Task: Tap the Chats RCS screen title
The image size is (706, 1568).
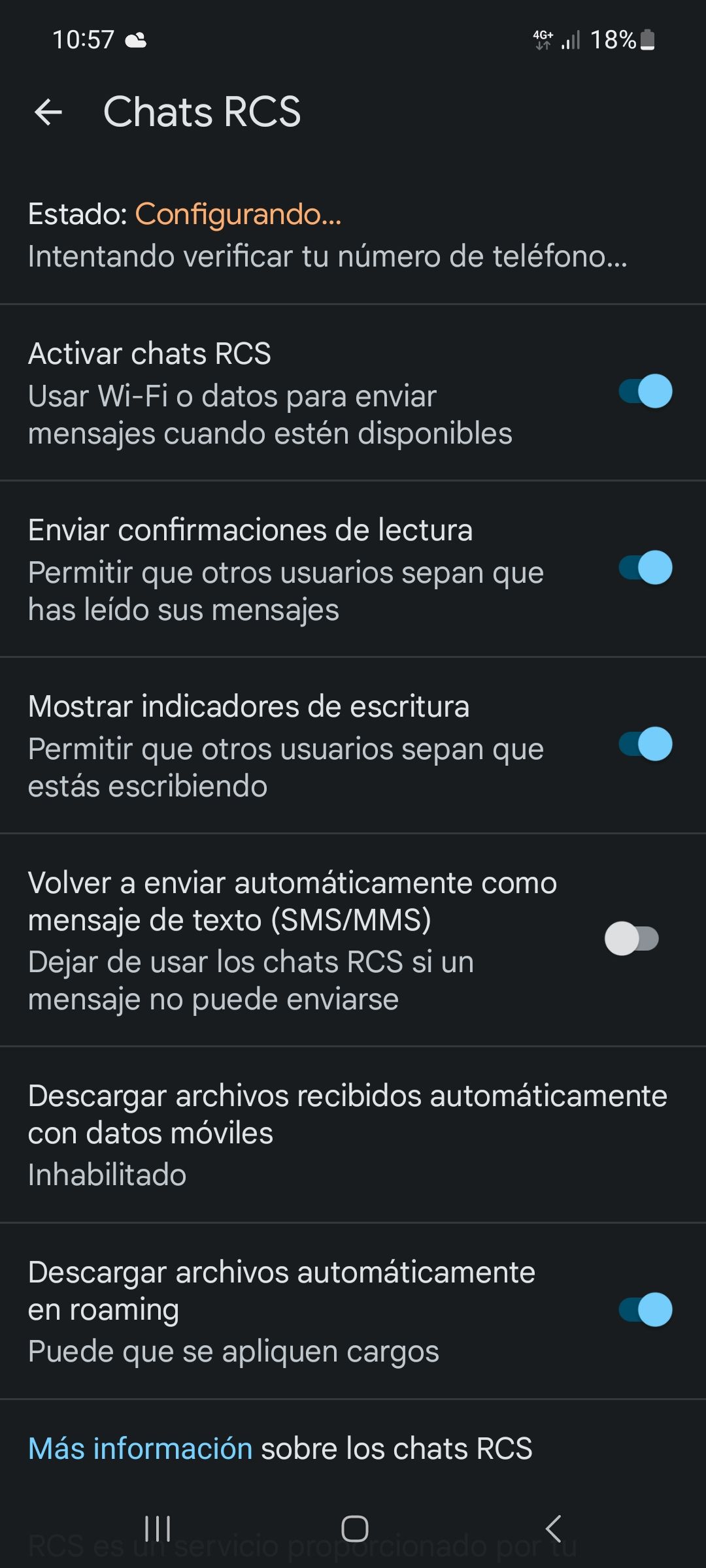Action: coord(203,111)
